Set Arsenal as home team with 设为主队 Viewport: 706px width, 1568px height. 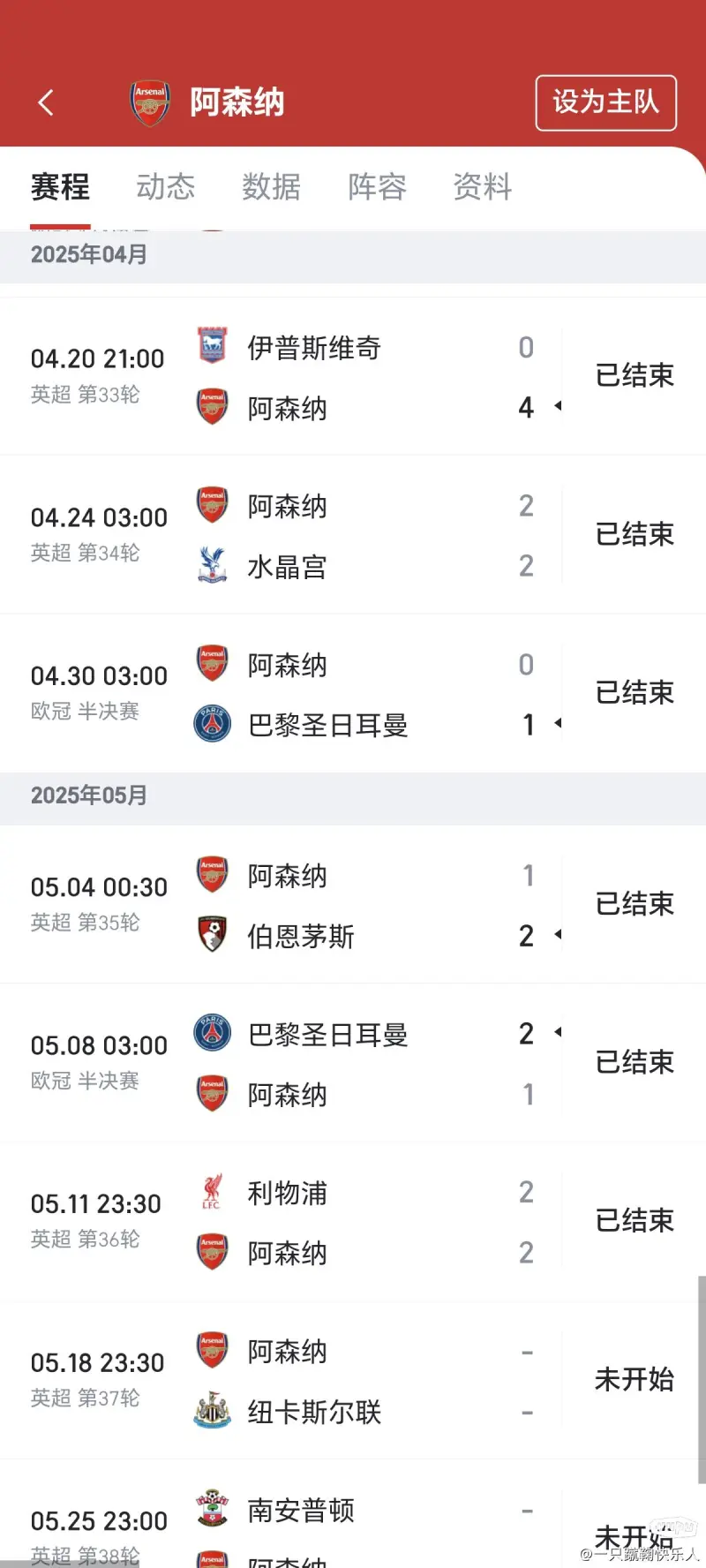[x=605, y=102]
